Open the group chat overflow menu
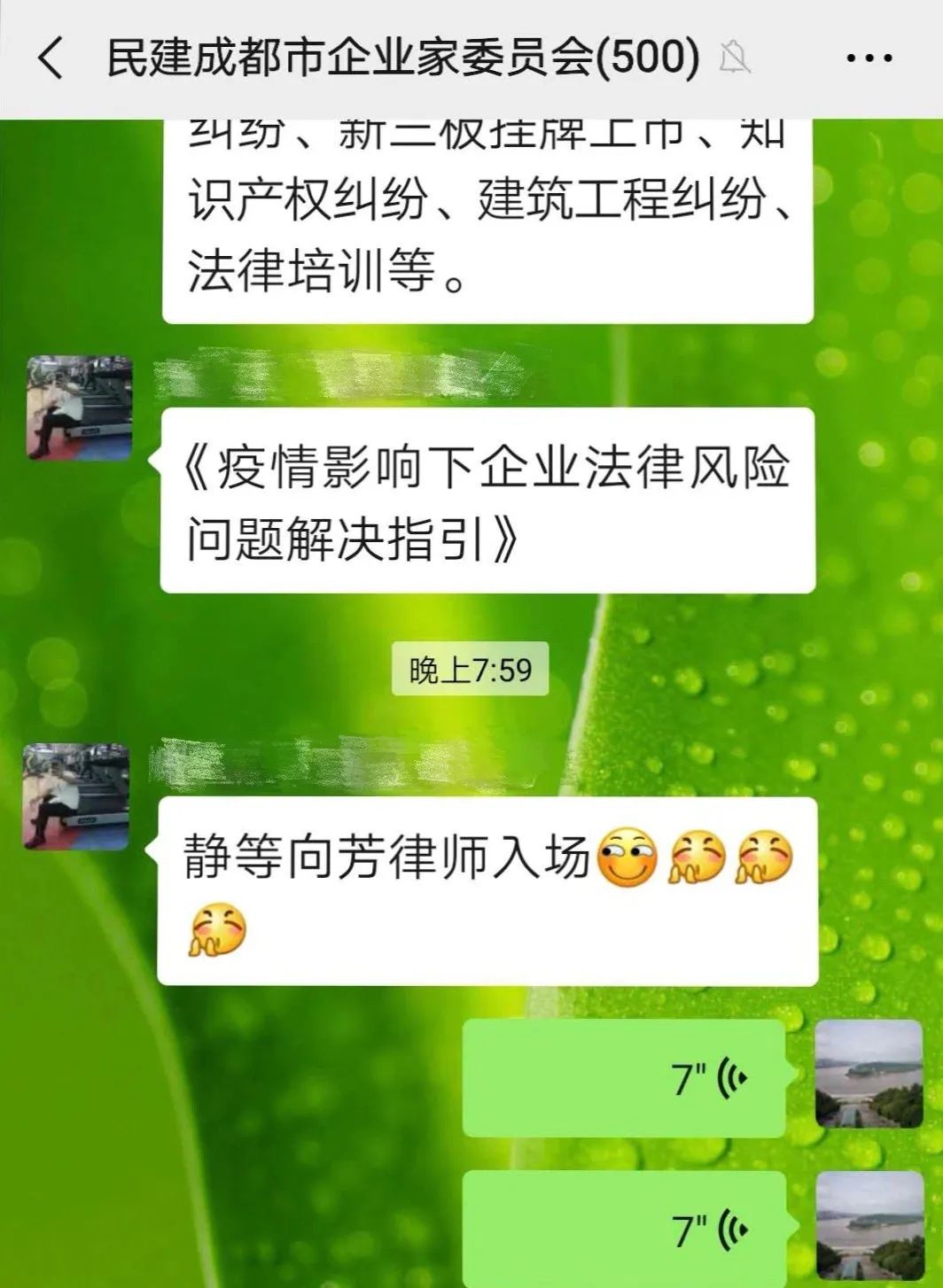 click(869, 58)
